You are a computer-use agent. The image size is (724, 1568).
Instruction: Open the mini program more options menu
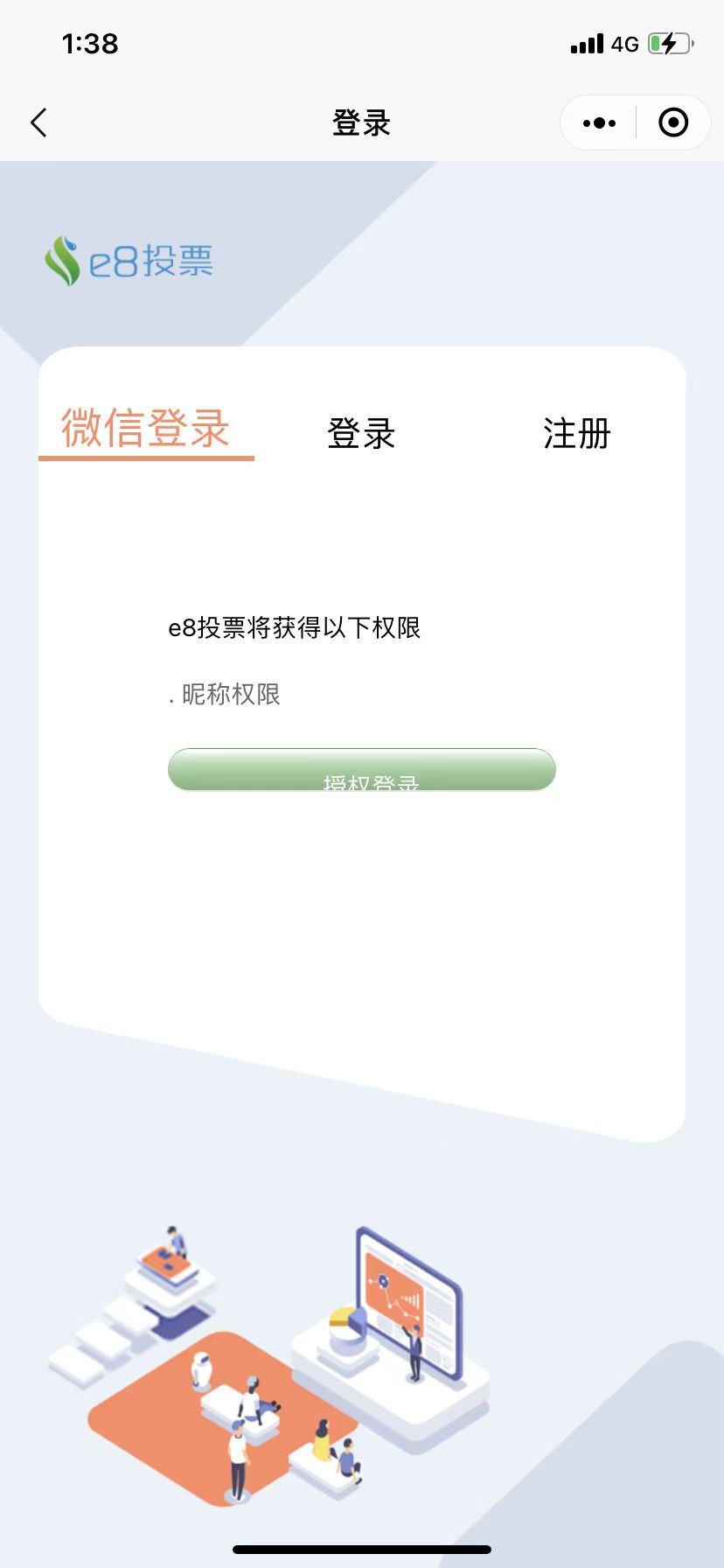[x=599, y=123]
